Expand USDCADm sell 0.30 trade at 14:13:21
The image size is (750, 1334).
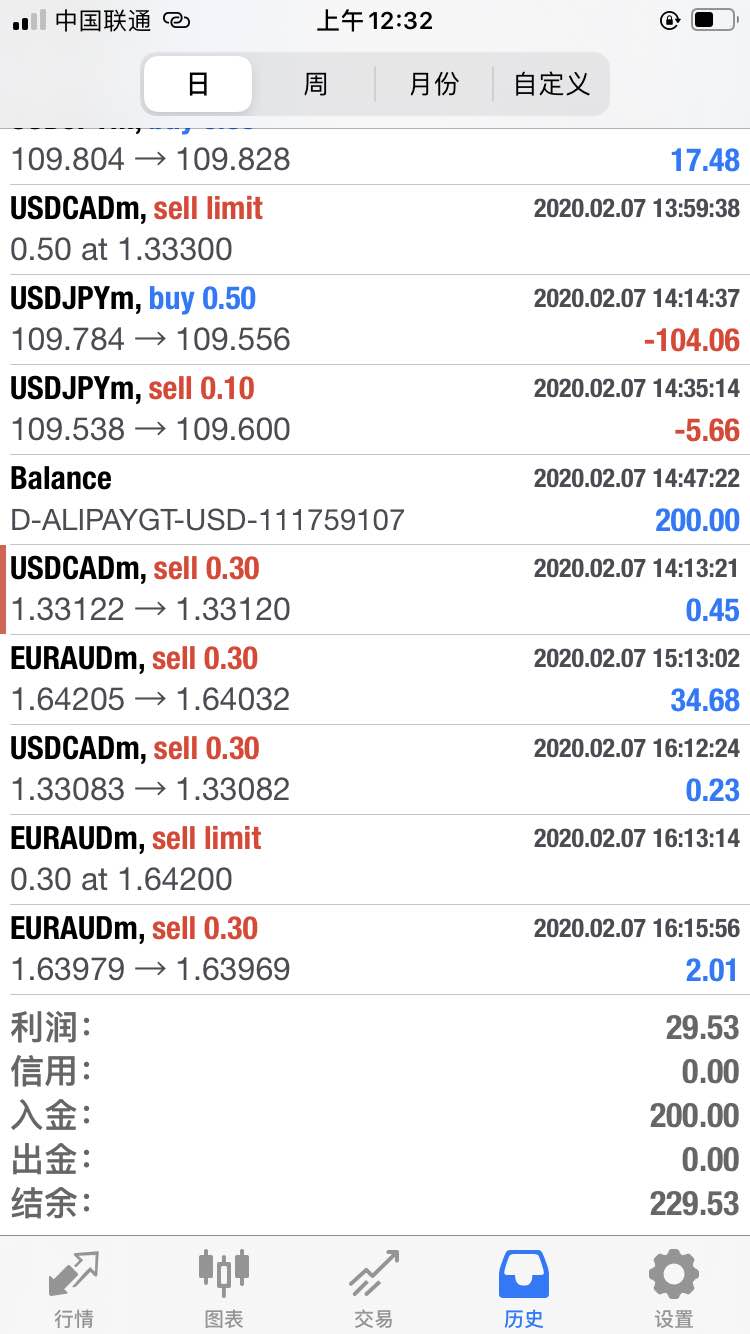tap(375, 590)
